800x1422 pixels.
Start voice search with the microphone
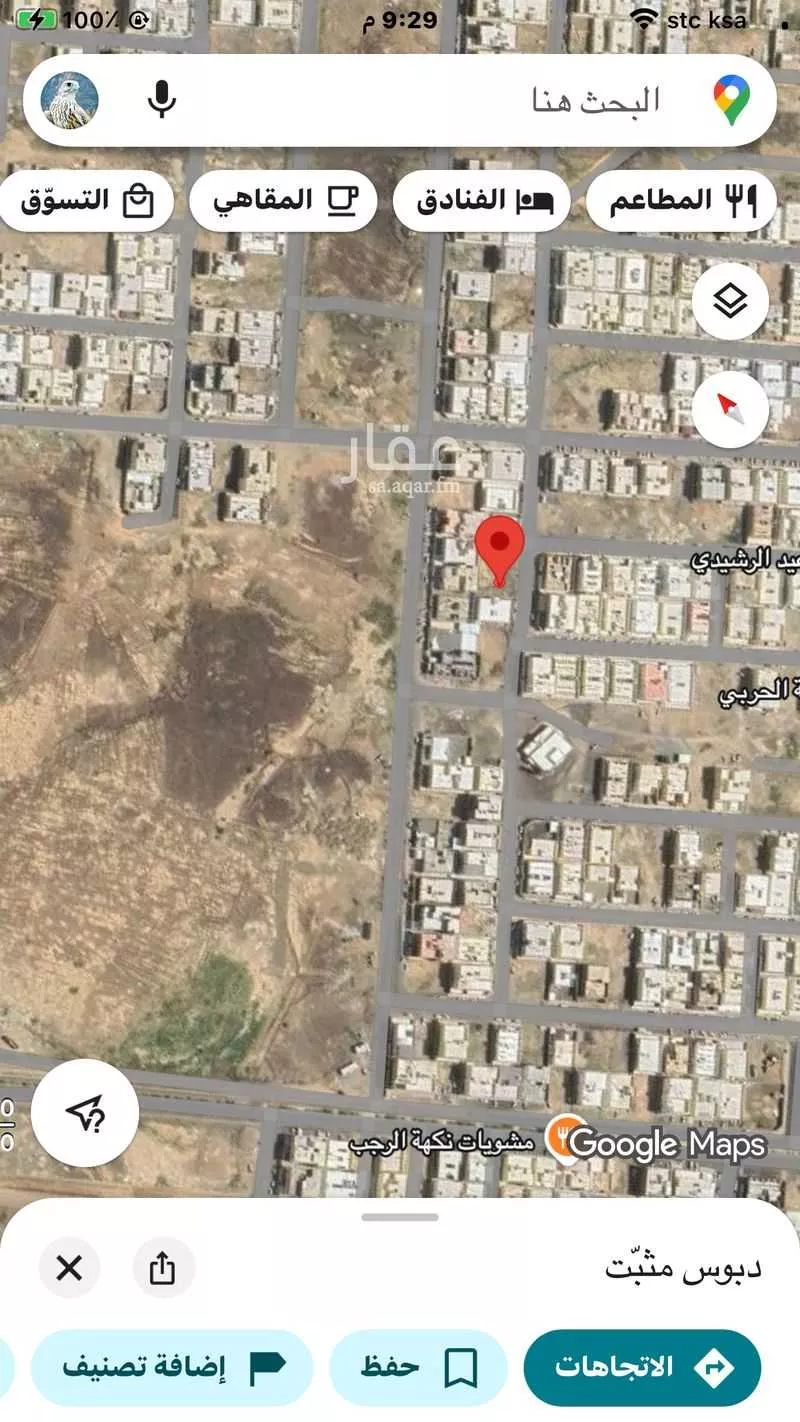(x=161, y=100)
